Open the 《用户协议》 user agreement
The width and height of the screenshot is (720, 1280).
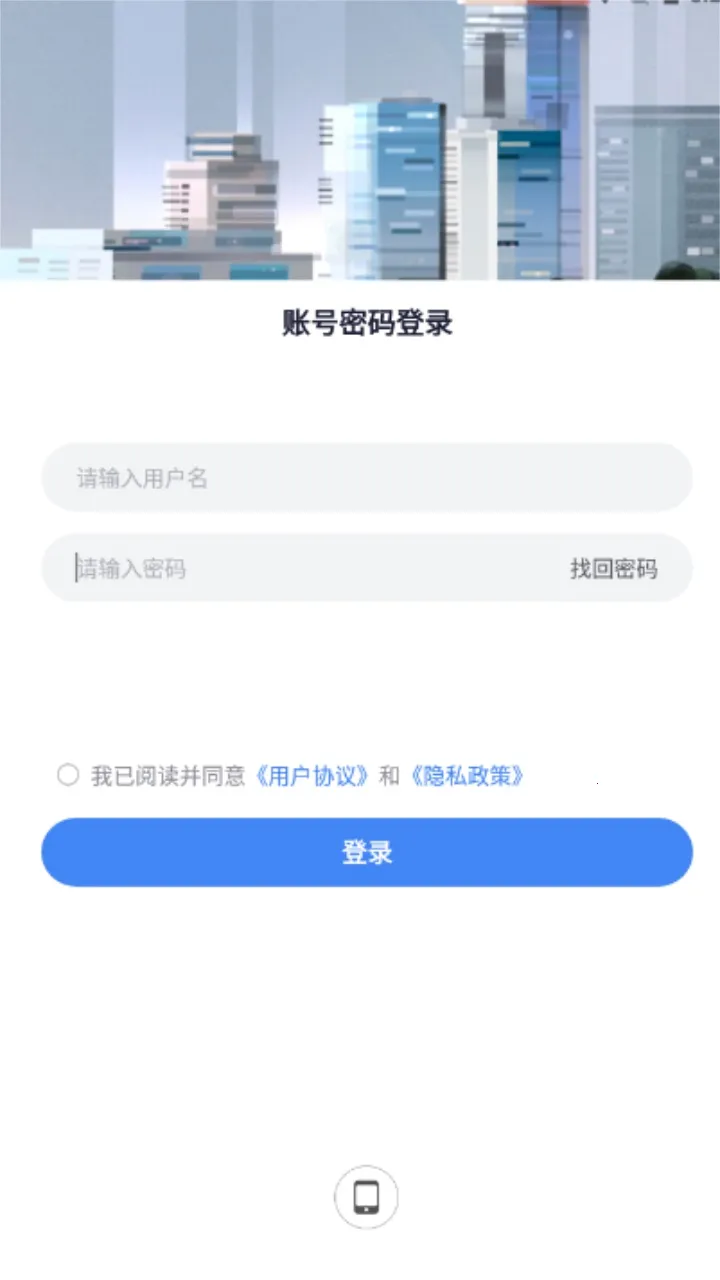click(x=310, y=774)
